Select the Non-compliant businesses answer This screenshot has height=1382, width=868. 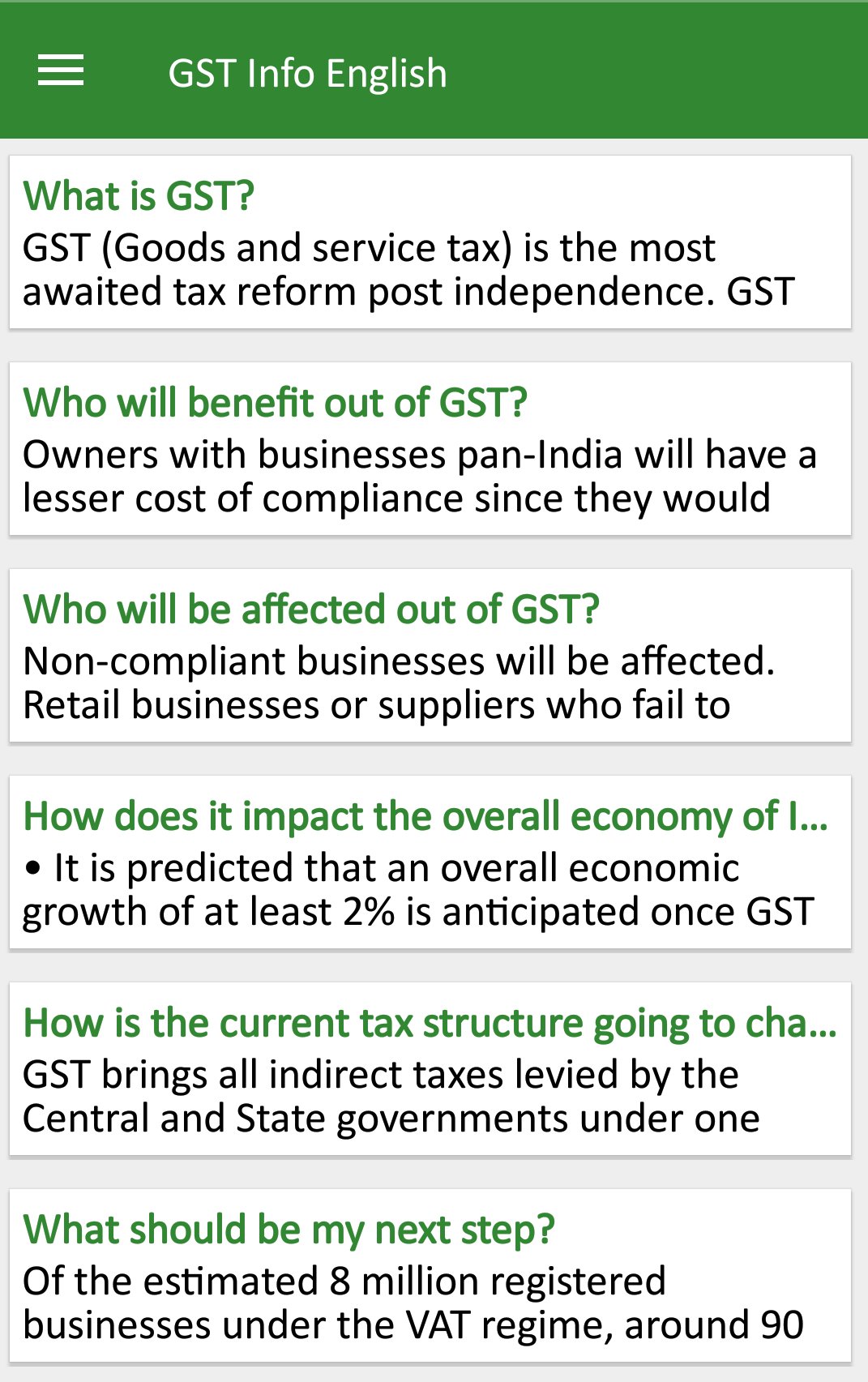[x=401, y=683]
